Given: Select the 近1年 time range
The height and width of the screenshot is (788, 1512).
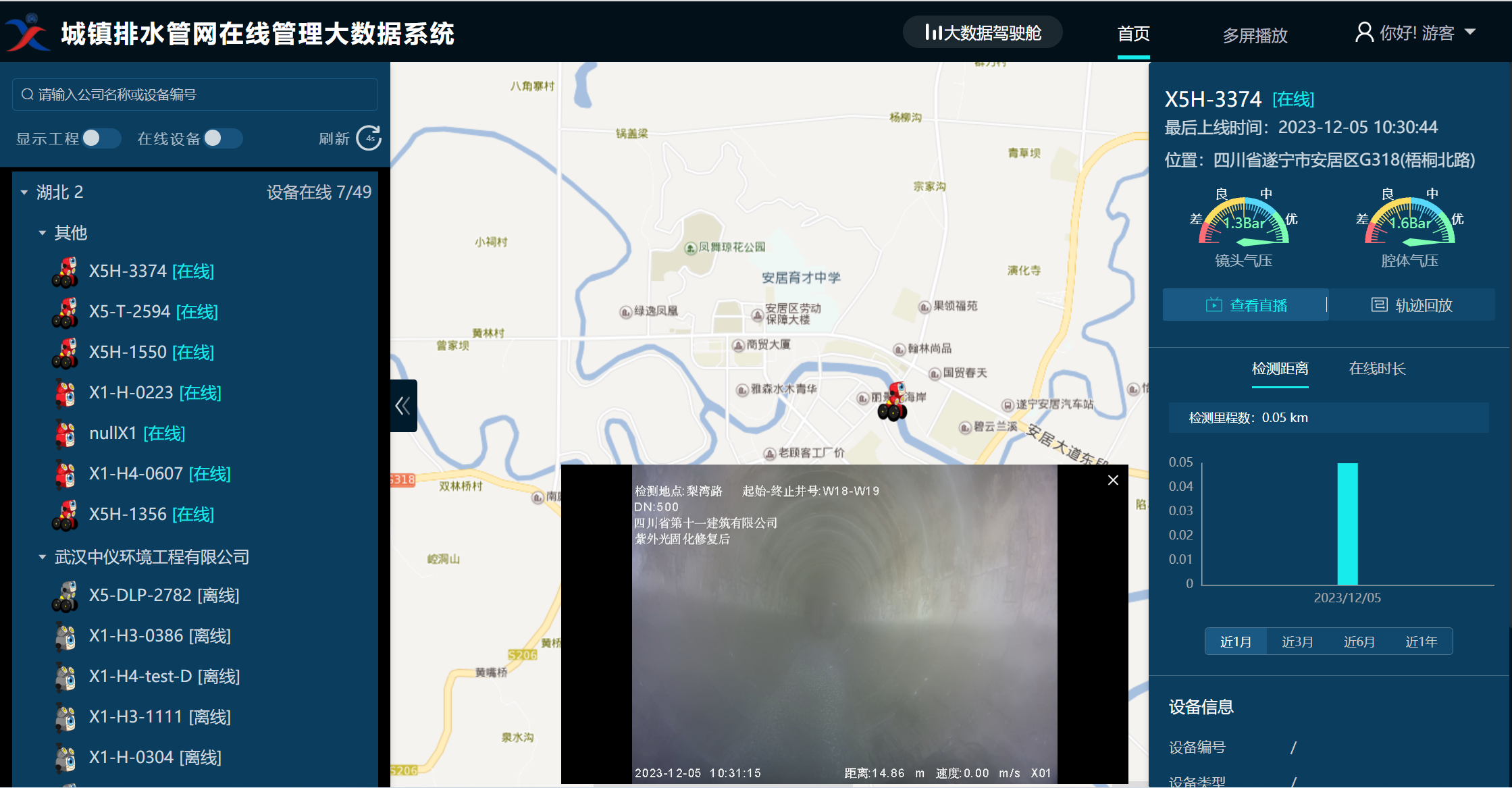Looking at the screenshot, I should click(x=1421, y=641).
